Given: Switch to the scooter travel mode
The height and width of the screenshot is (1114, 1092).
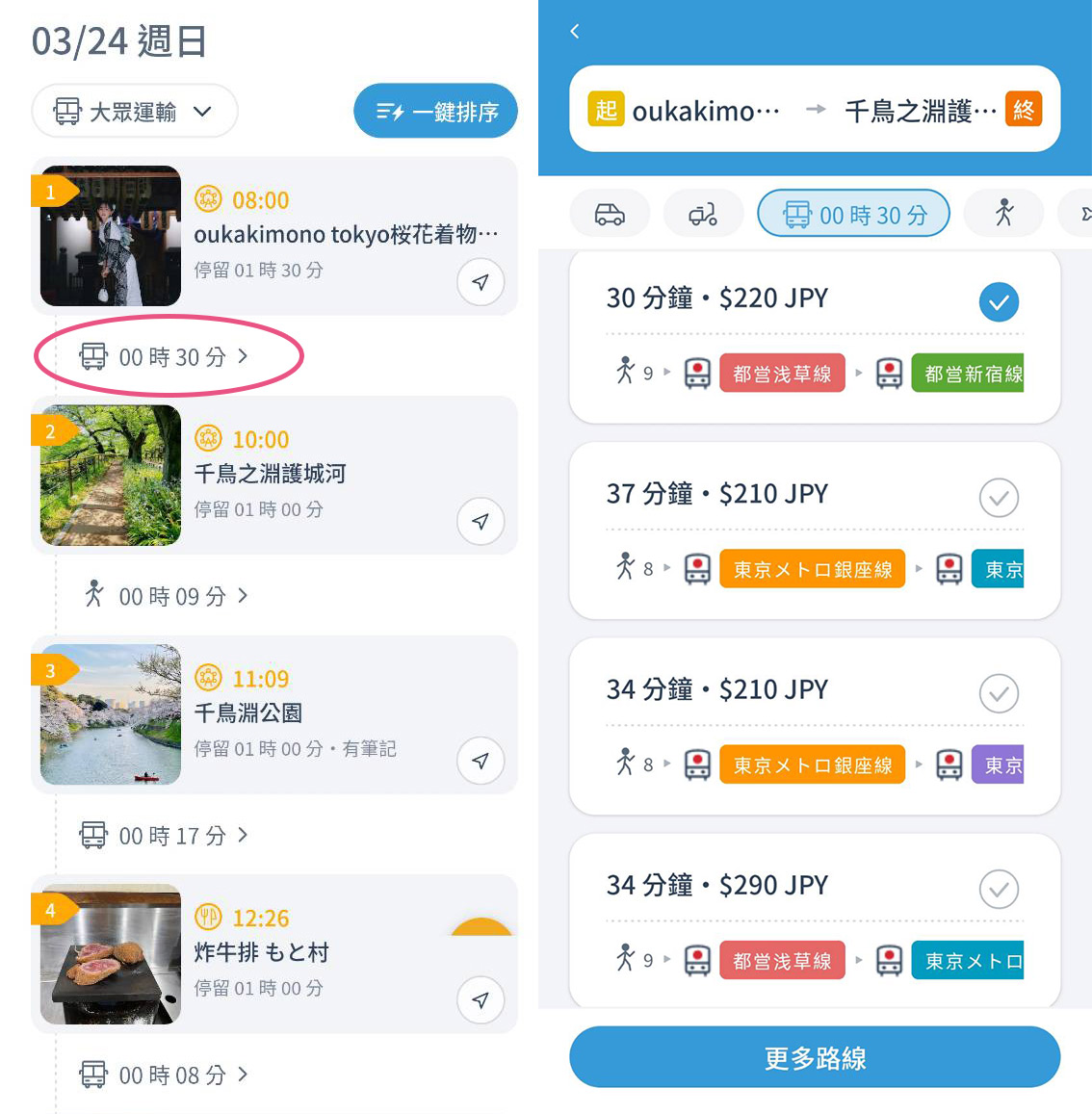Looking at the screenshot, I should 703,214.
